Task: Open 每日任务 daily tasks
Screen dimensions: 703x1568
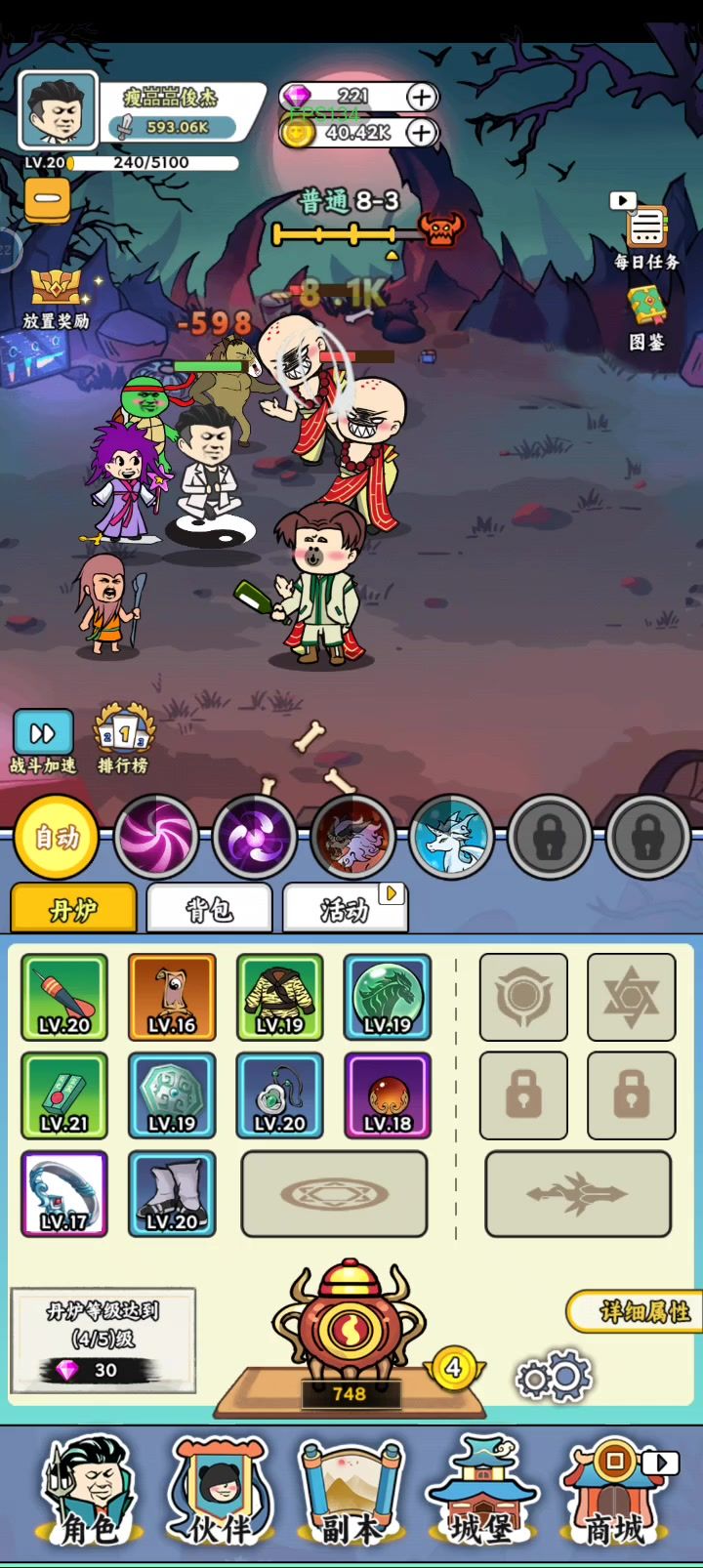Action: [645, 234]
